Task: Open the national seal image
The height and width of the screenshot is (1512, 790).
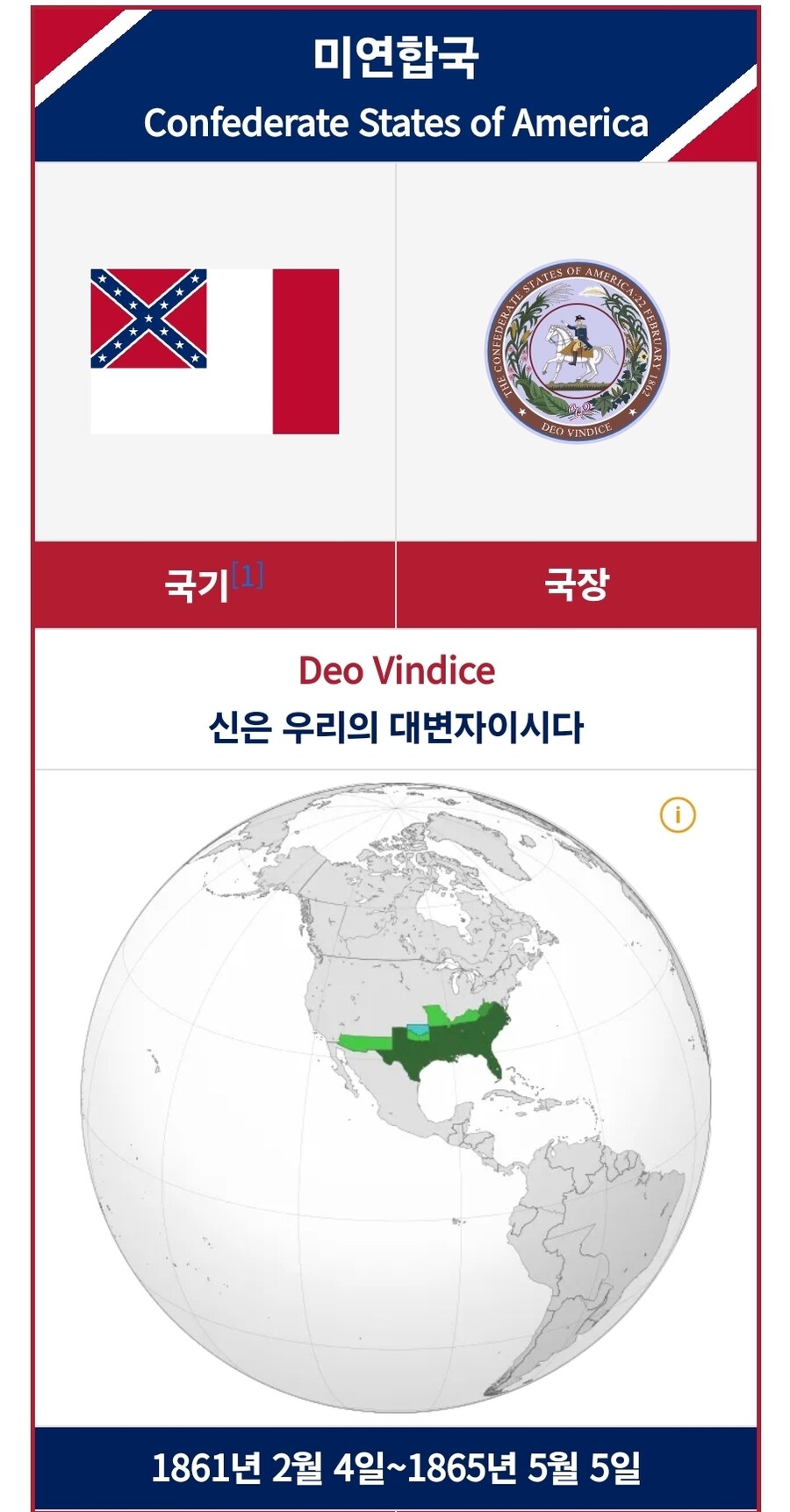Action: [577, 351]
